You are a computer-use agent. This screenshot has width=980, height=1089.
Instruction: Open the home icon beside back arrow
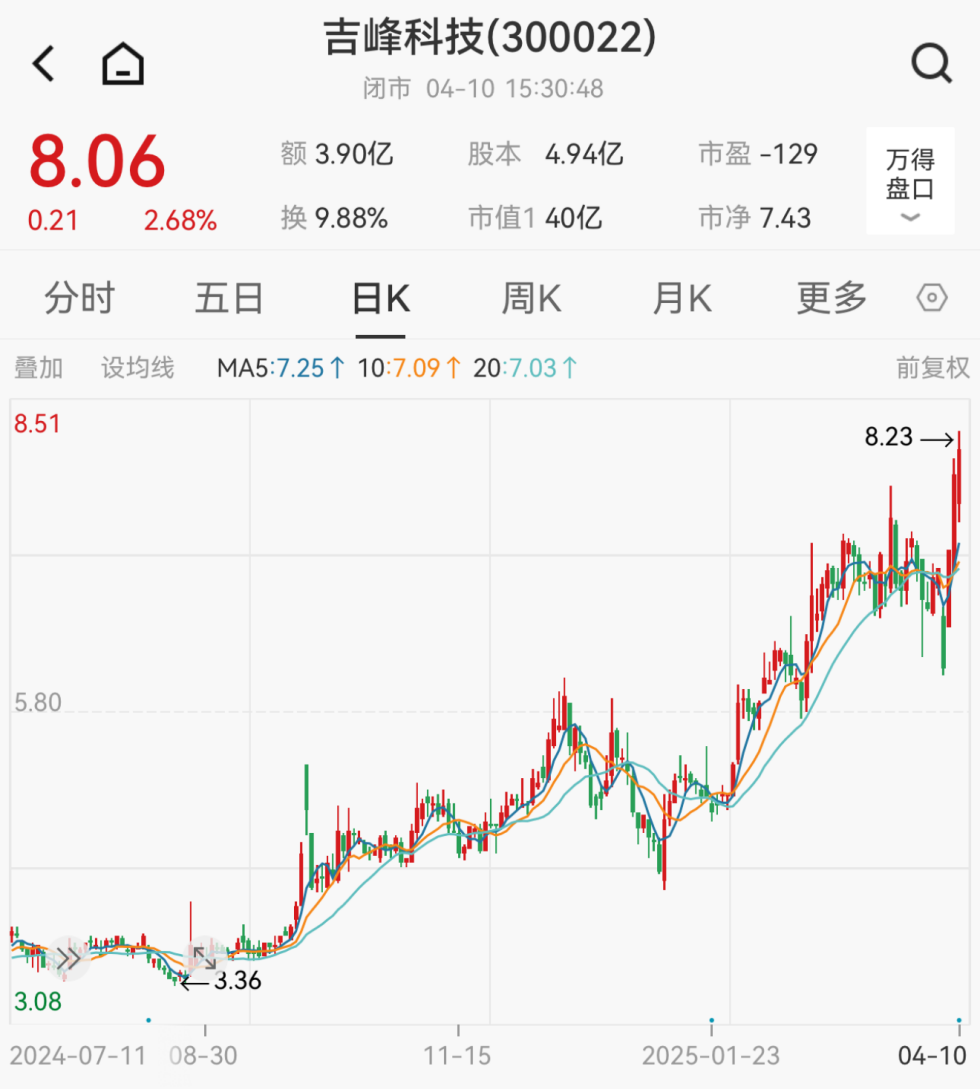pyautogui.click(x=123, y=64)
